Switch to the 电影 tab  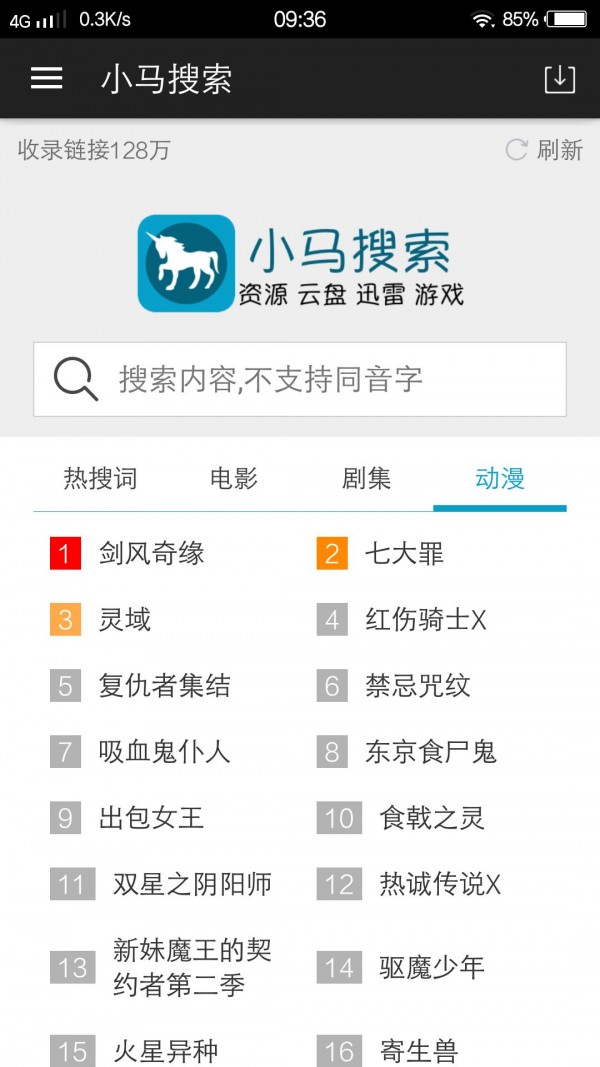click(234, 479)
